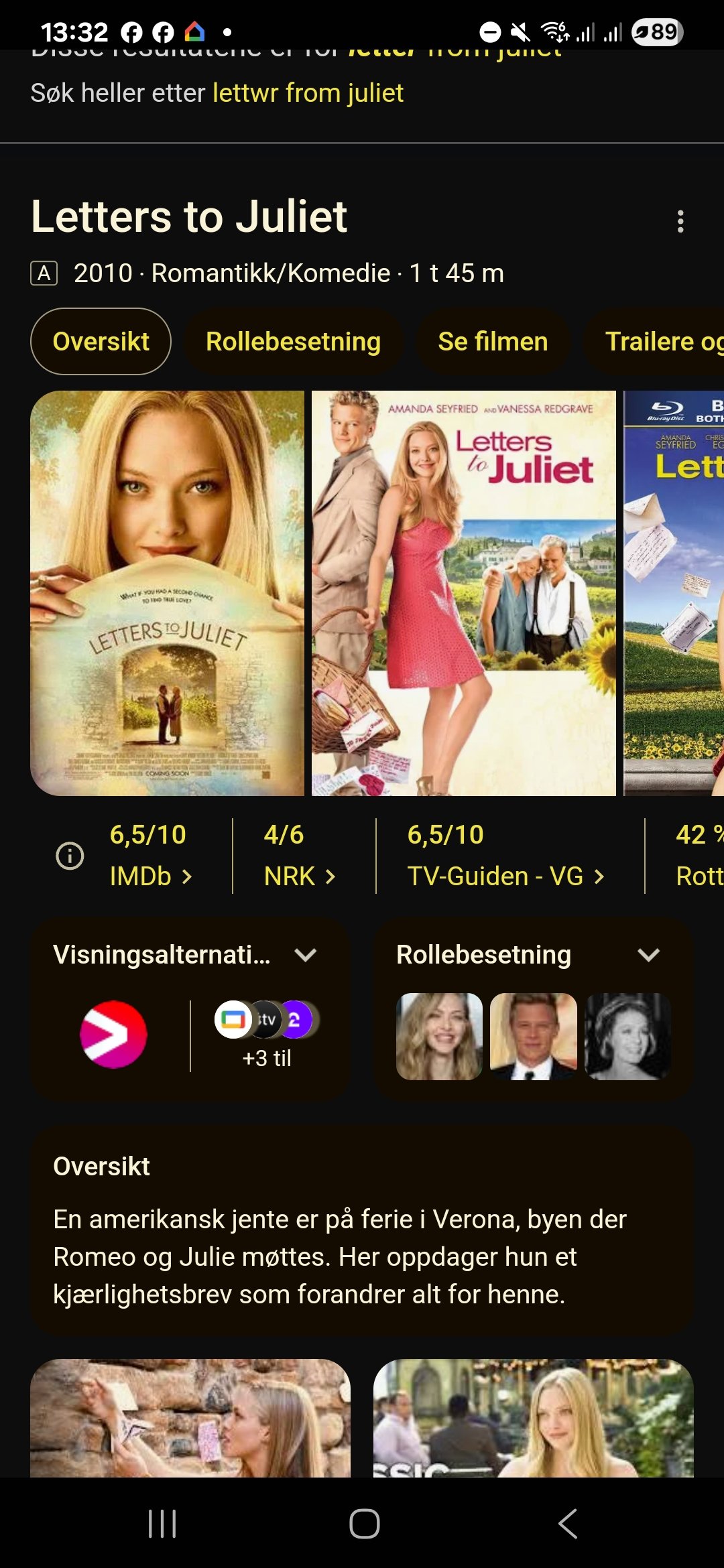Expand the Rollebesetning cast card
This screenshot has height=1568, width=724.
533,954
